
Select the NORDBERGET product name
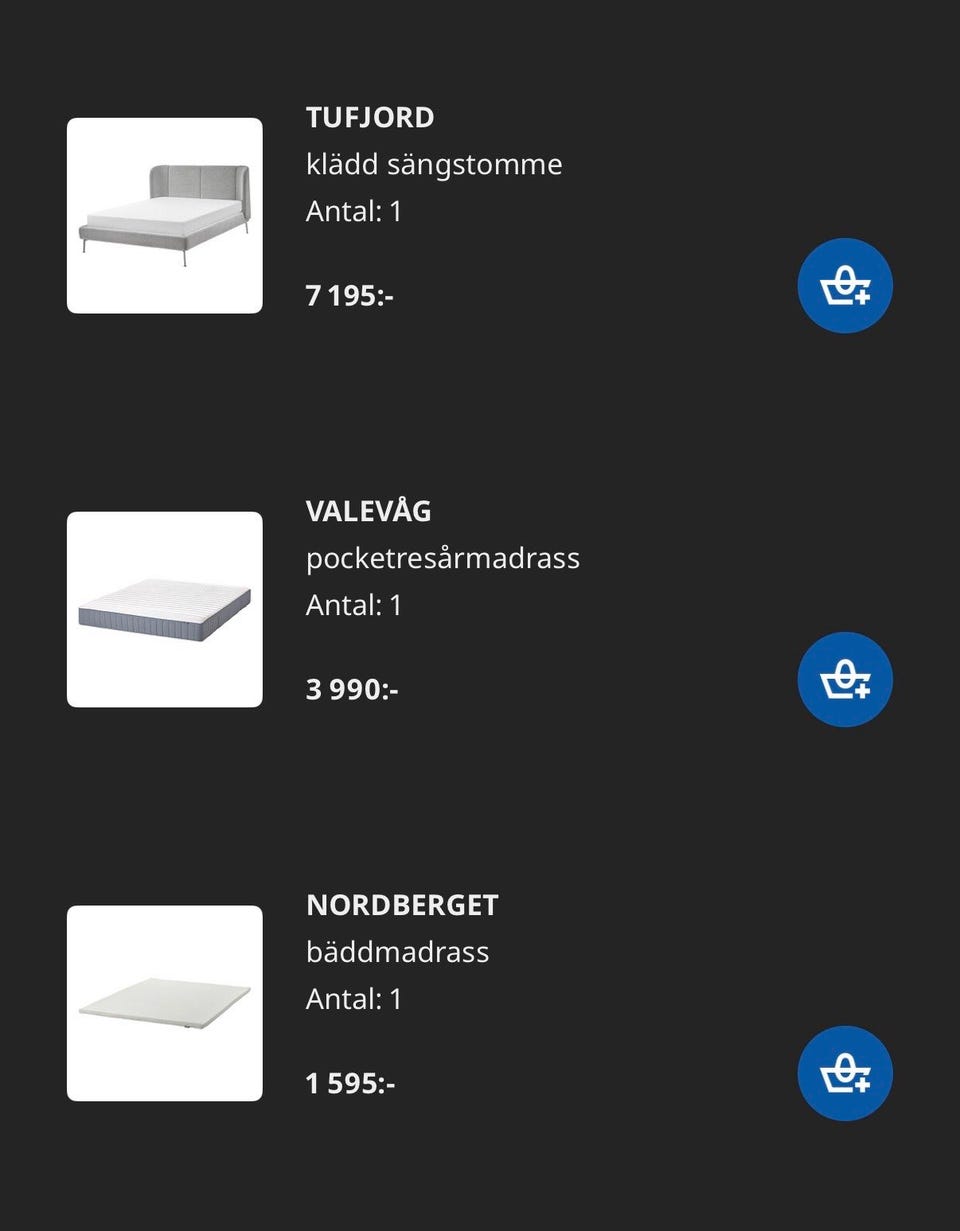click(x=401, y=905)
